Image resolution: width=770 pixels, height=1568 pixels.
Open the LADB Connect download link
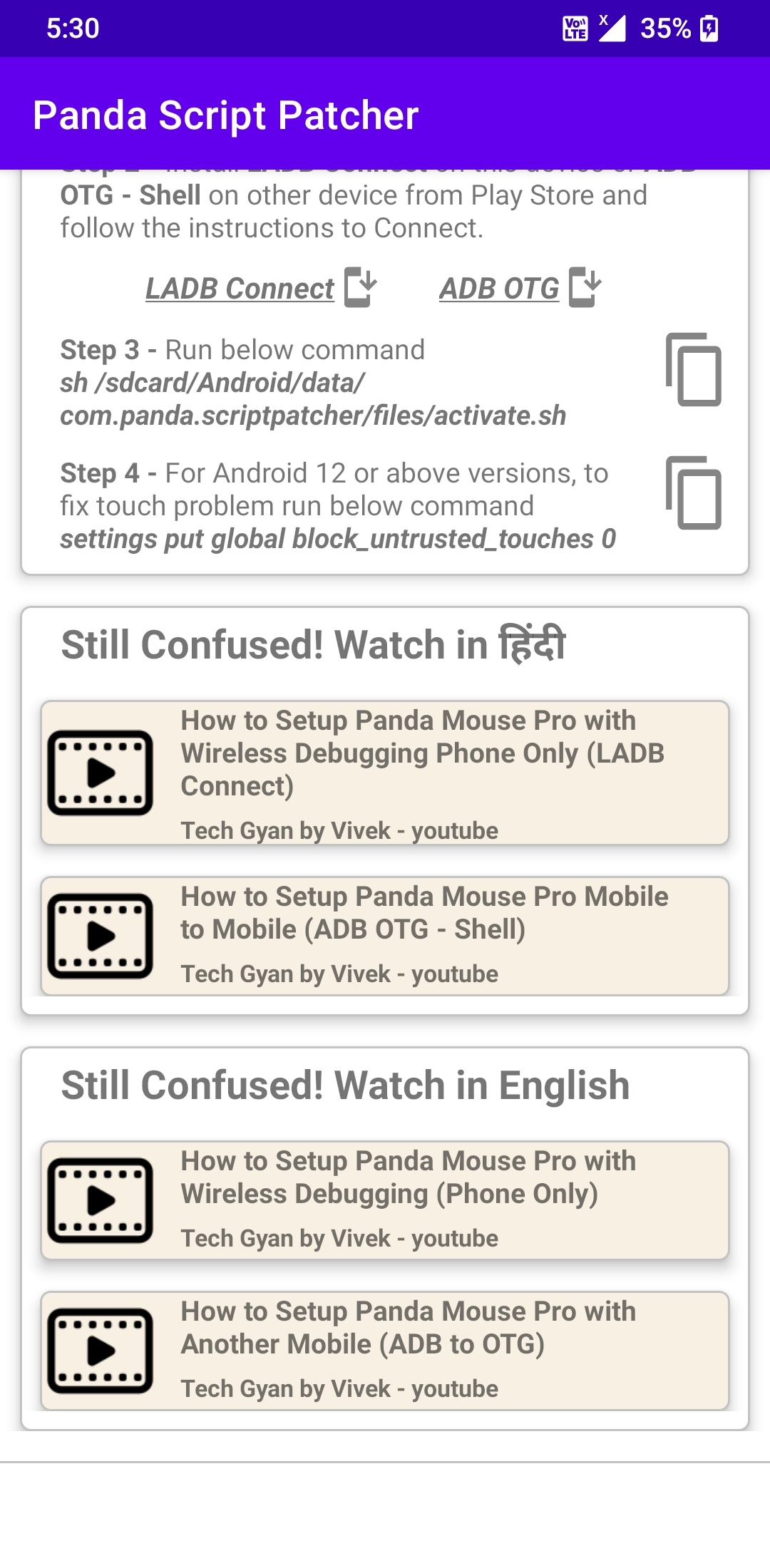point(260,289)
